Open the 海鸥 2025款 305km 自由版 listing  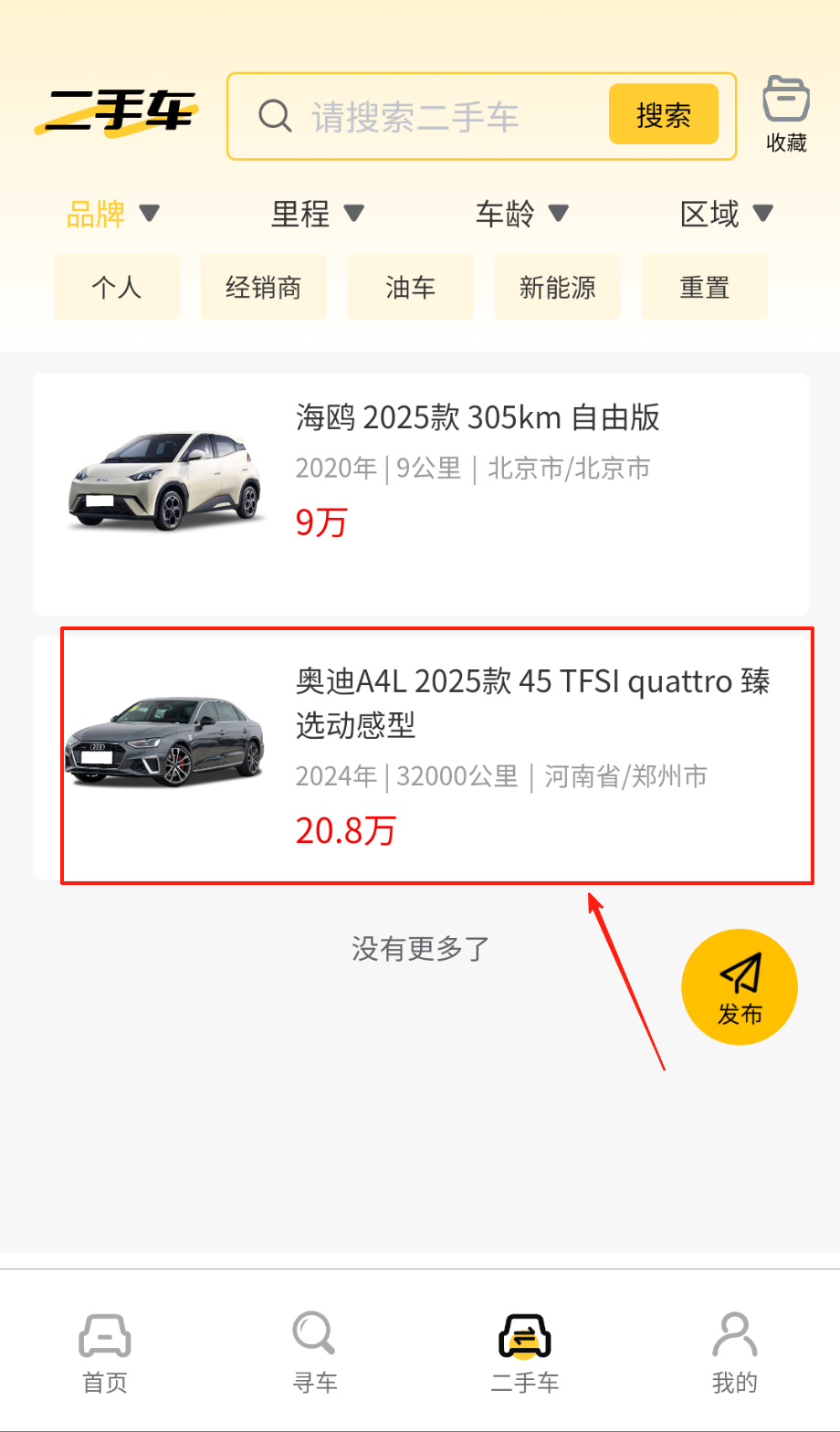(421, 493)
